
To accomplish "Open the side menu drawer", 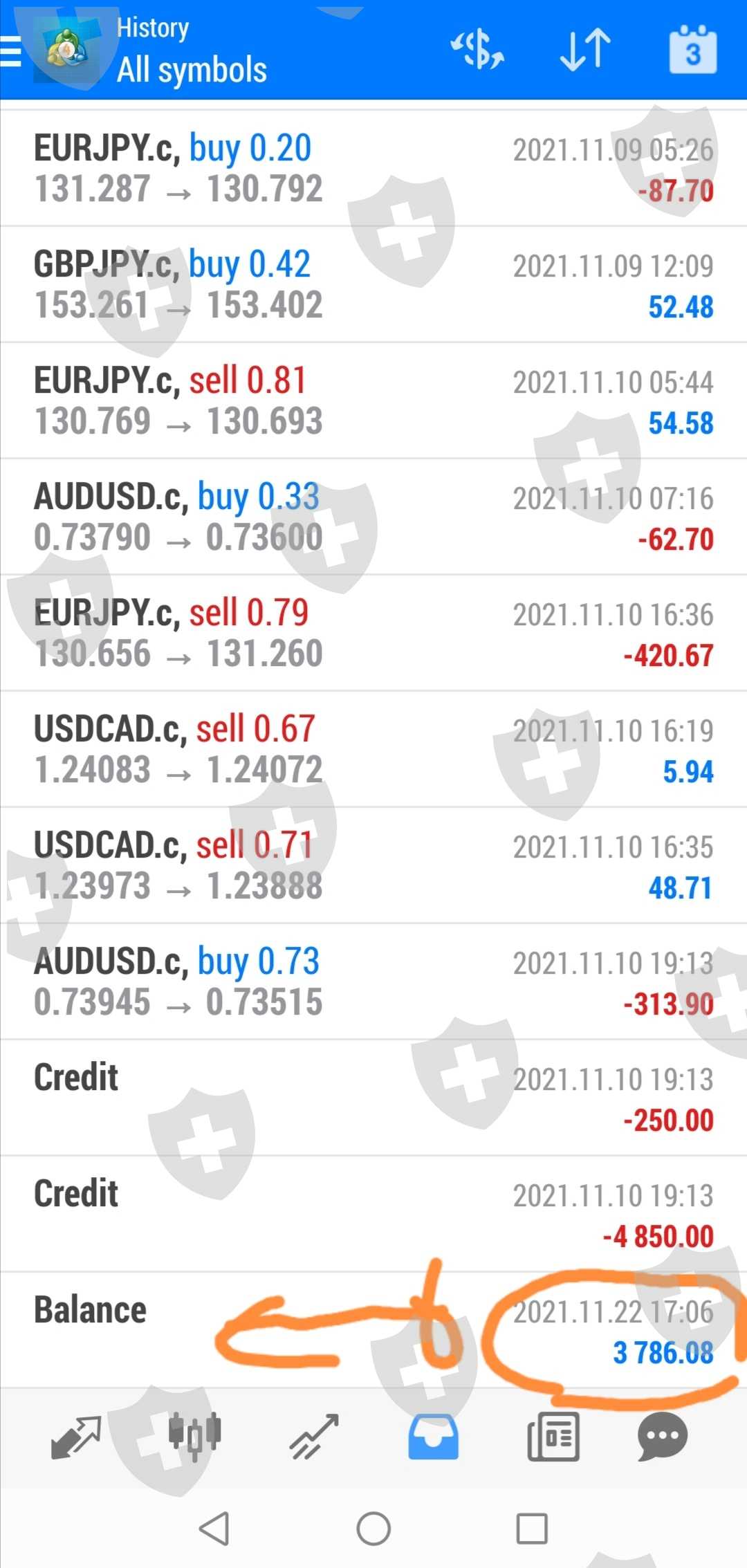I will (x=11, y=51).
